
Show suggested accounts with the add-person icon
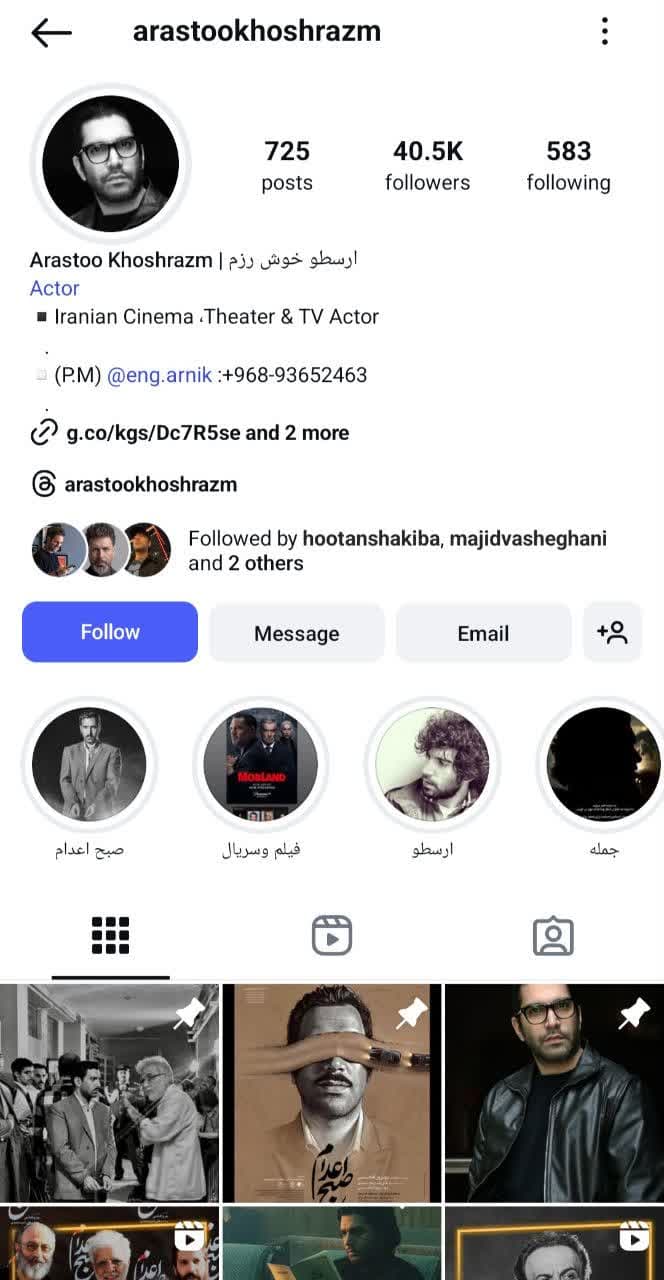tap(612, 632)
